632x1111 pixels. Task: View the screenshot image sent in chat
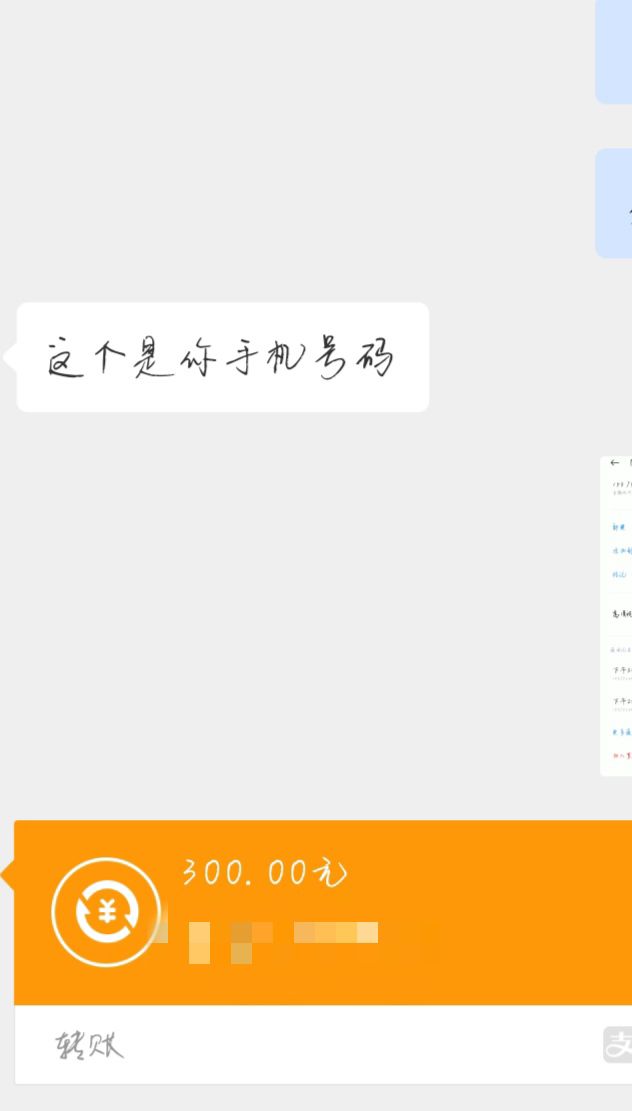[x=616, y=615]
